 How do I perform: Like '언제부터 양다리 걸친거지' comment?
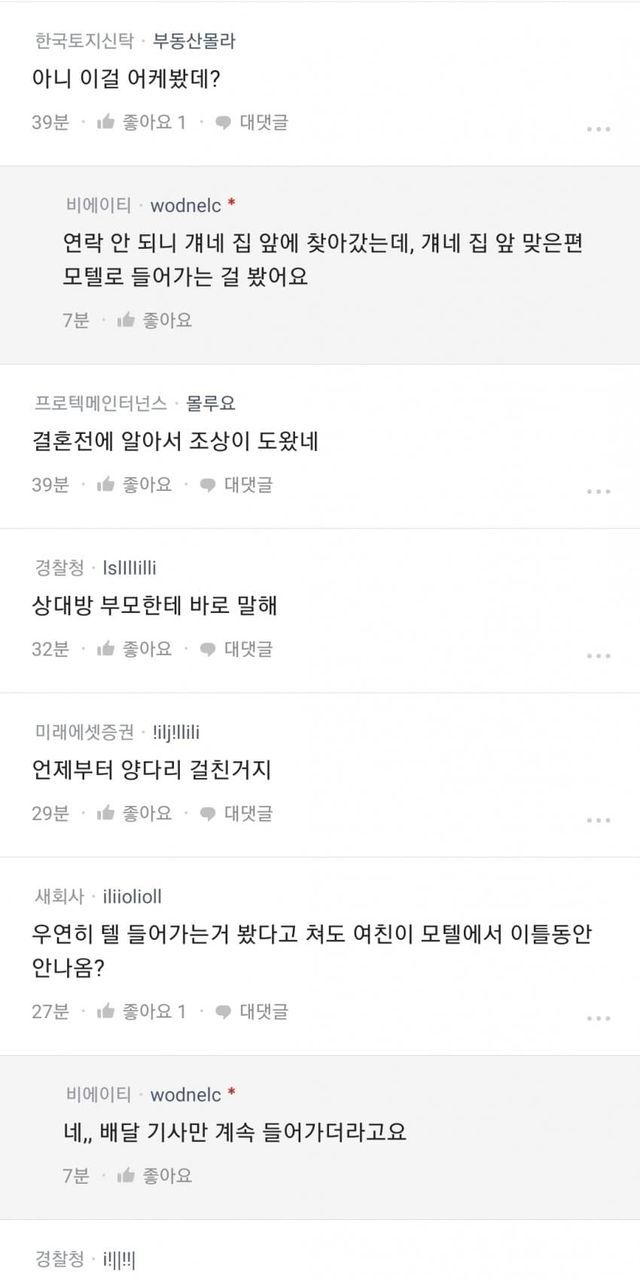(x=134, y=813)
